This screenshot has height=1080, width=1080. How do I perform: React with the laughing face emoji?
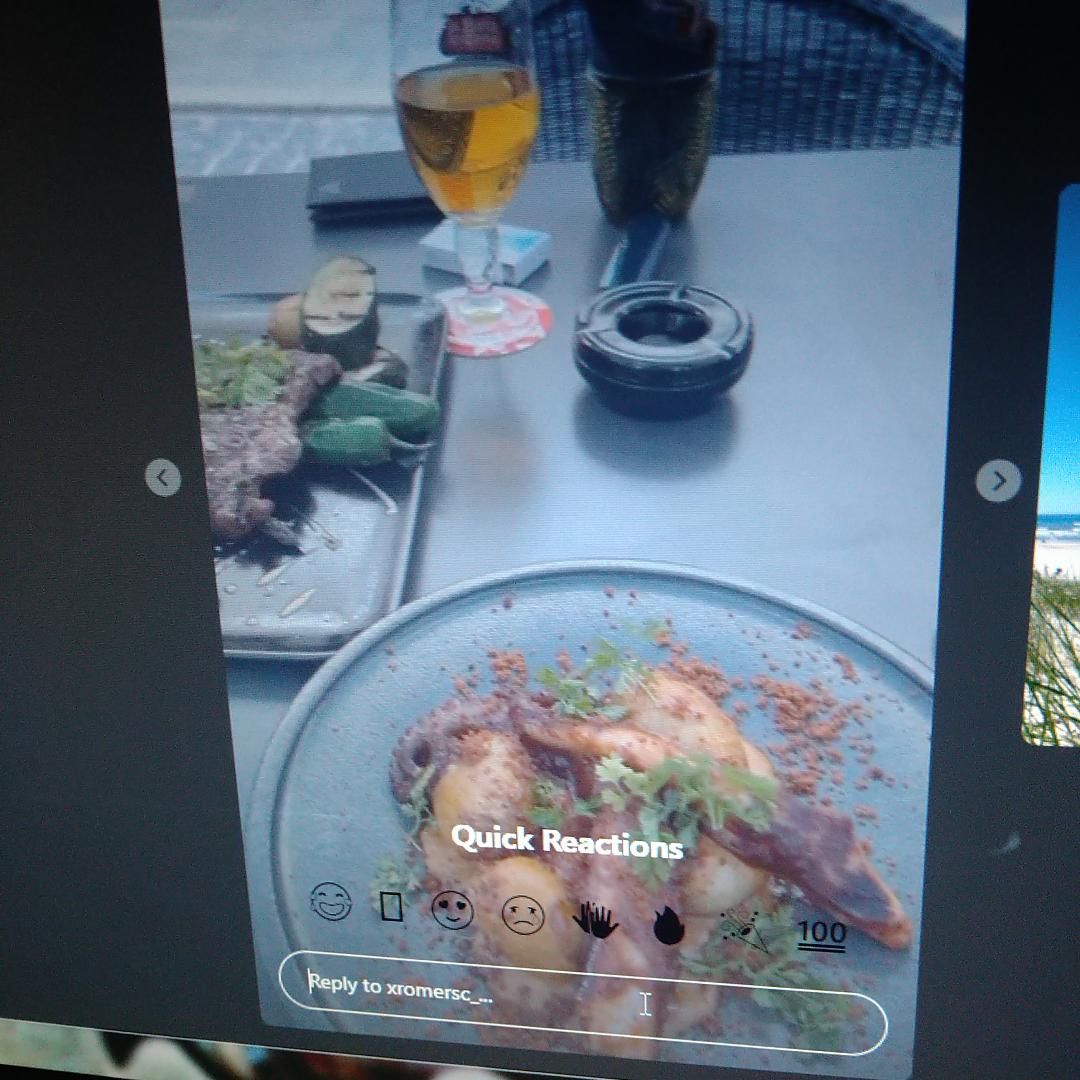[x=331, y=902]
